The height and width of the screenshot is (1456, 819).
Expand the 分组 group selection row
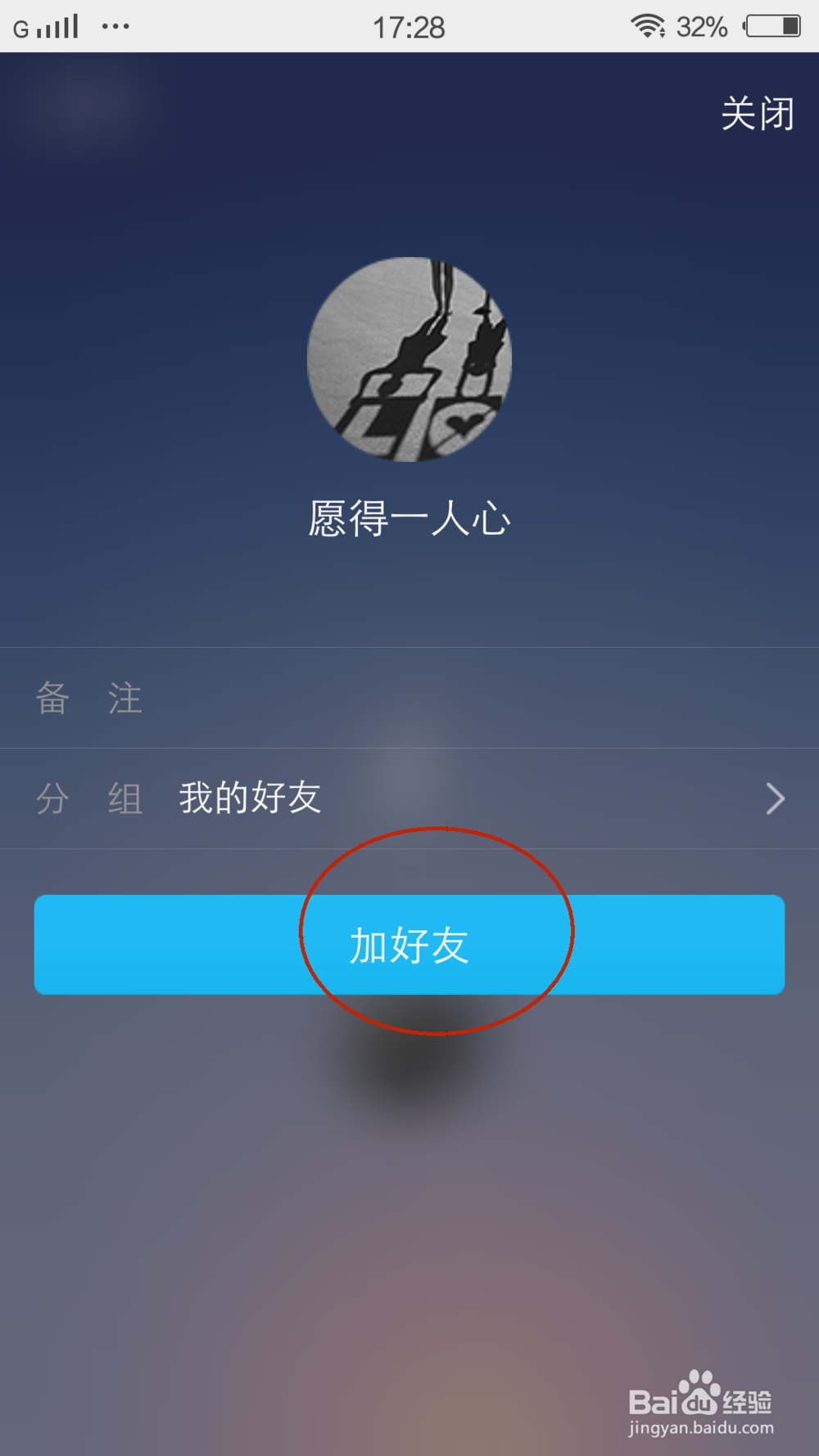click(x=409, y=798)
